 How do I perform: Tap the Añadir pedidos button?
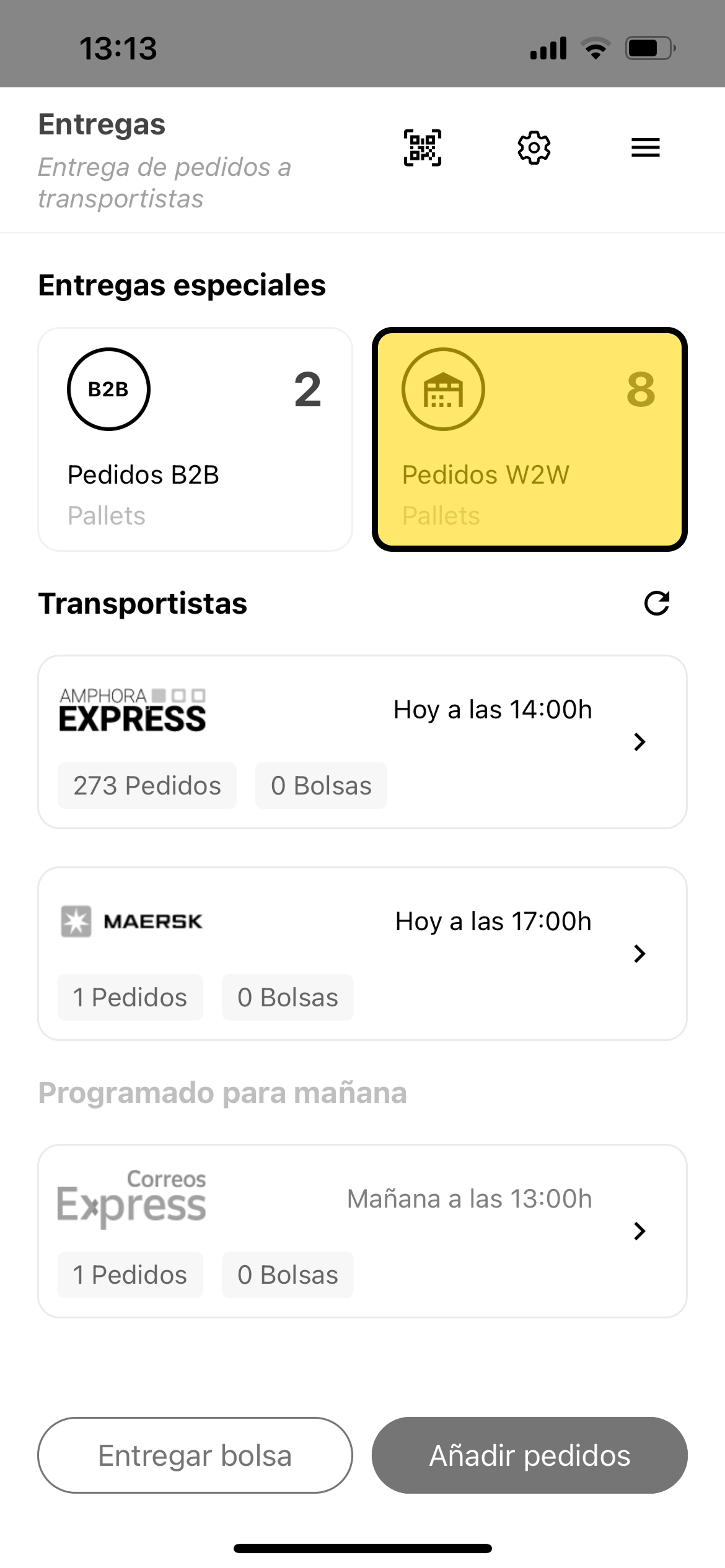[x=530, y=1455]
